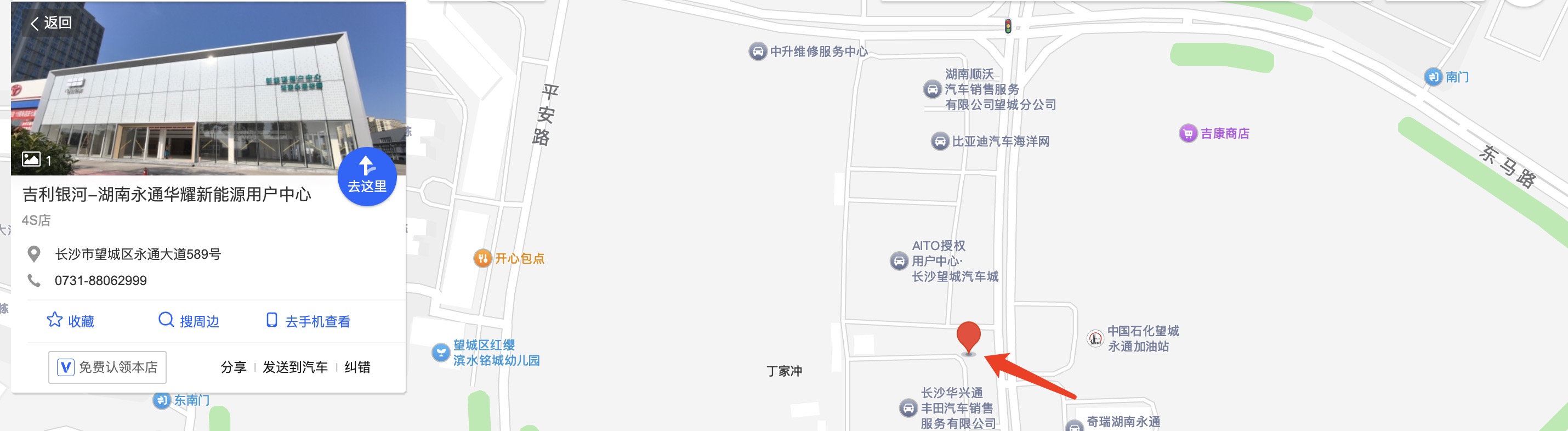Open 中国石化望城永通加油站 marker

click(x=1094, y=338)
